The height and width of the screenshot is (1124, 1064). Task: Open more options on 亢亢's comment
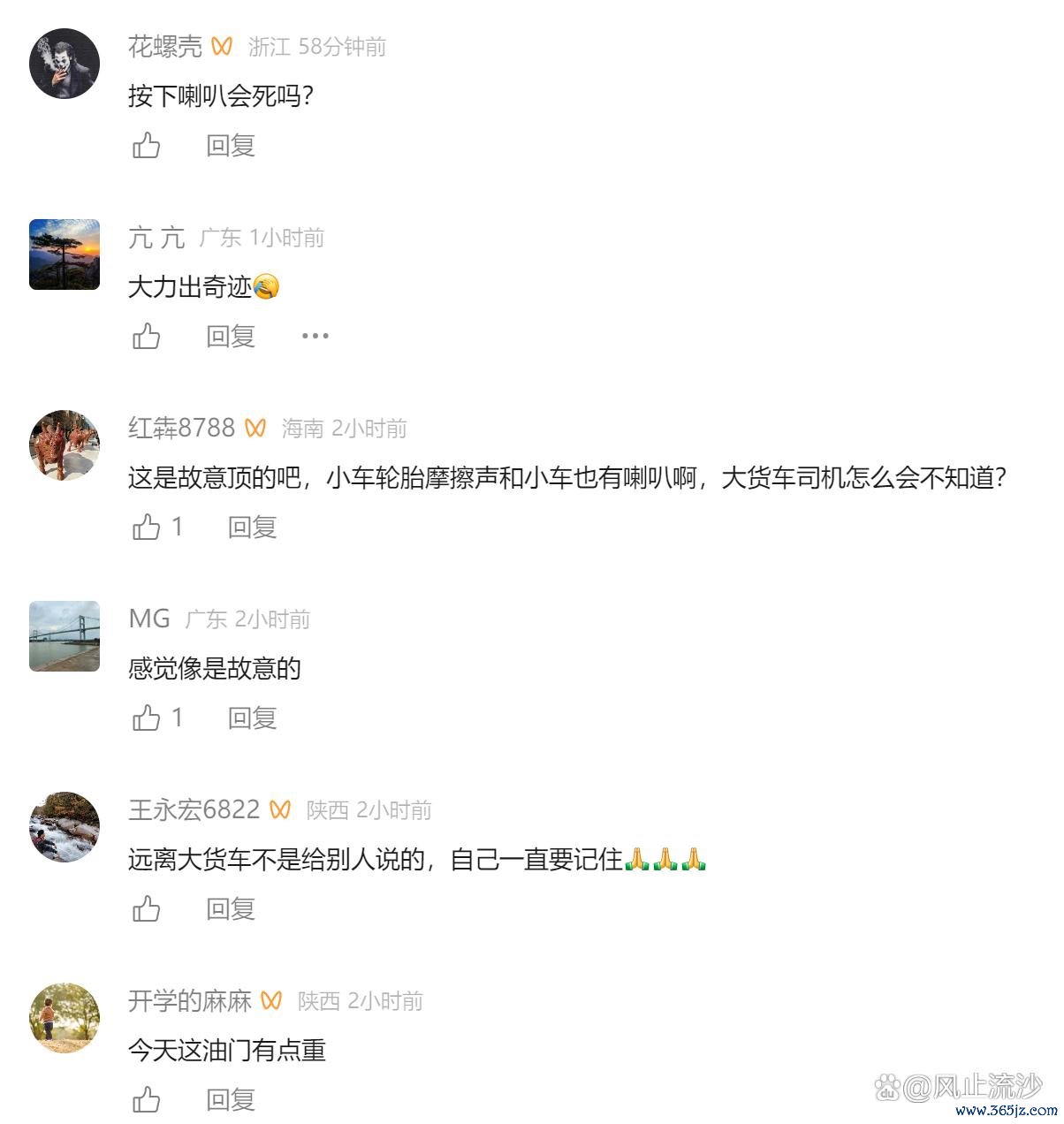point(315,336)
